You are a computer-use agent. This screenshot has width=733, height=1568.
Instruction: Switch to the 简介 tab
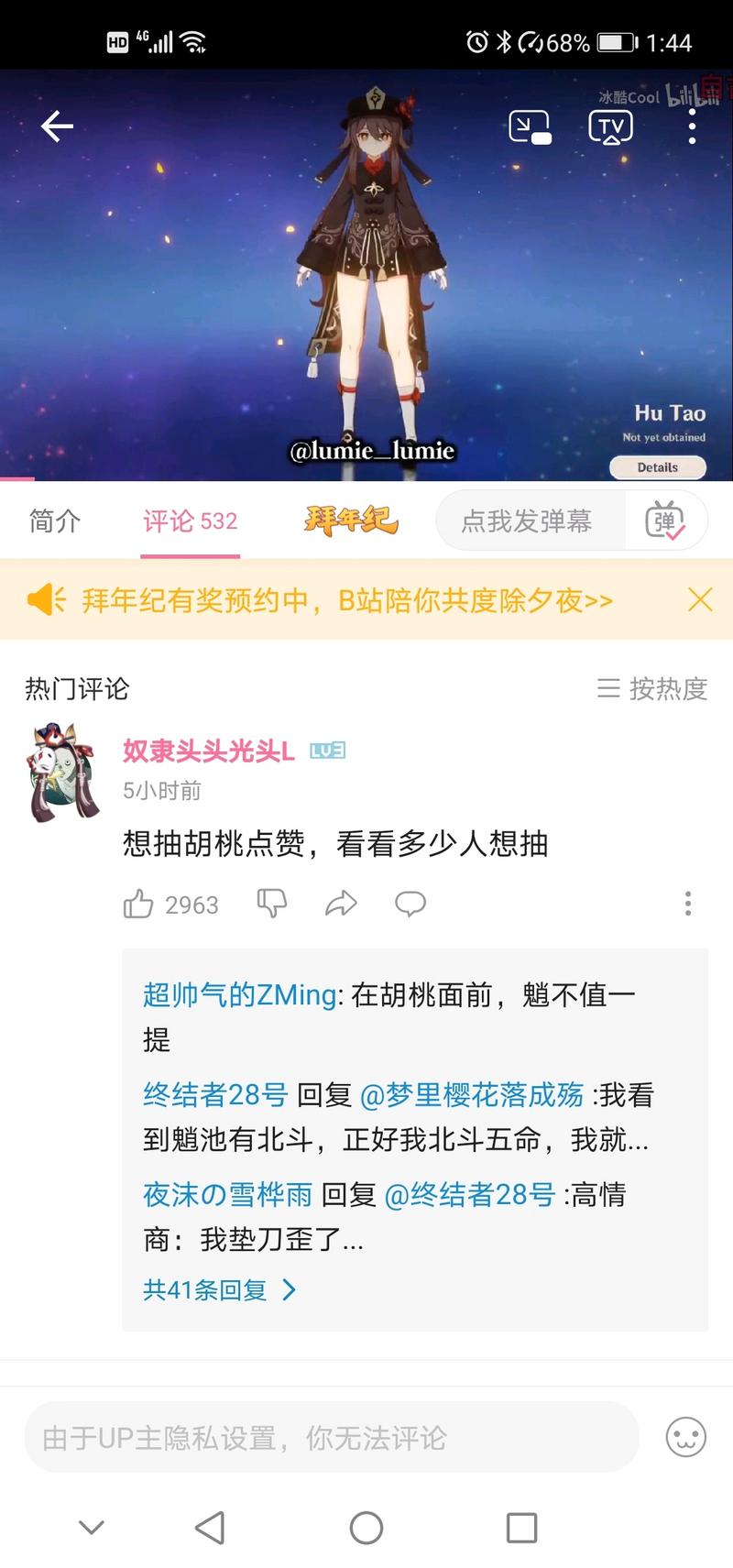[55, 521]
